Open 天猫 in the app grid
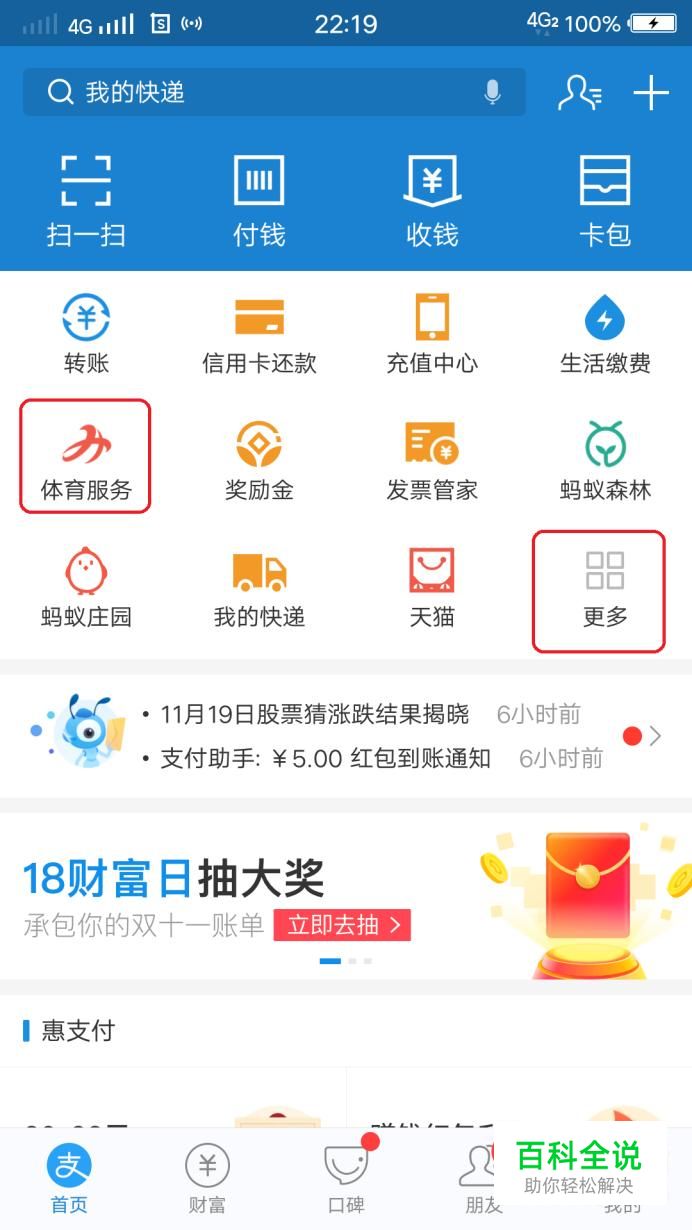The height and width of the screenshot is (1230, 692). (x=432, y=587)
